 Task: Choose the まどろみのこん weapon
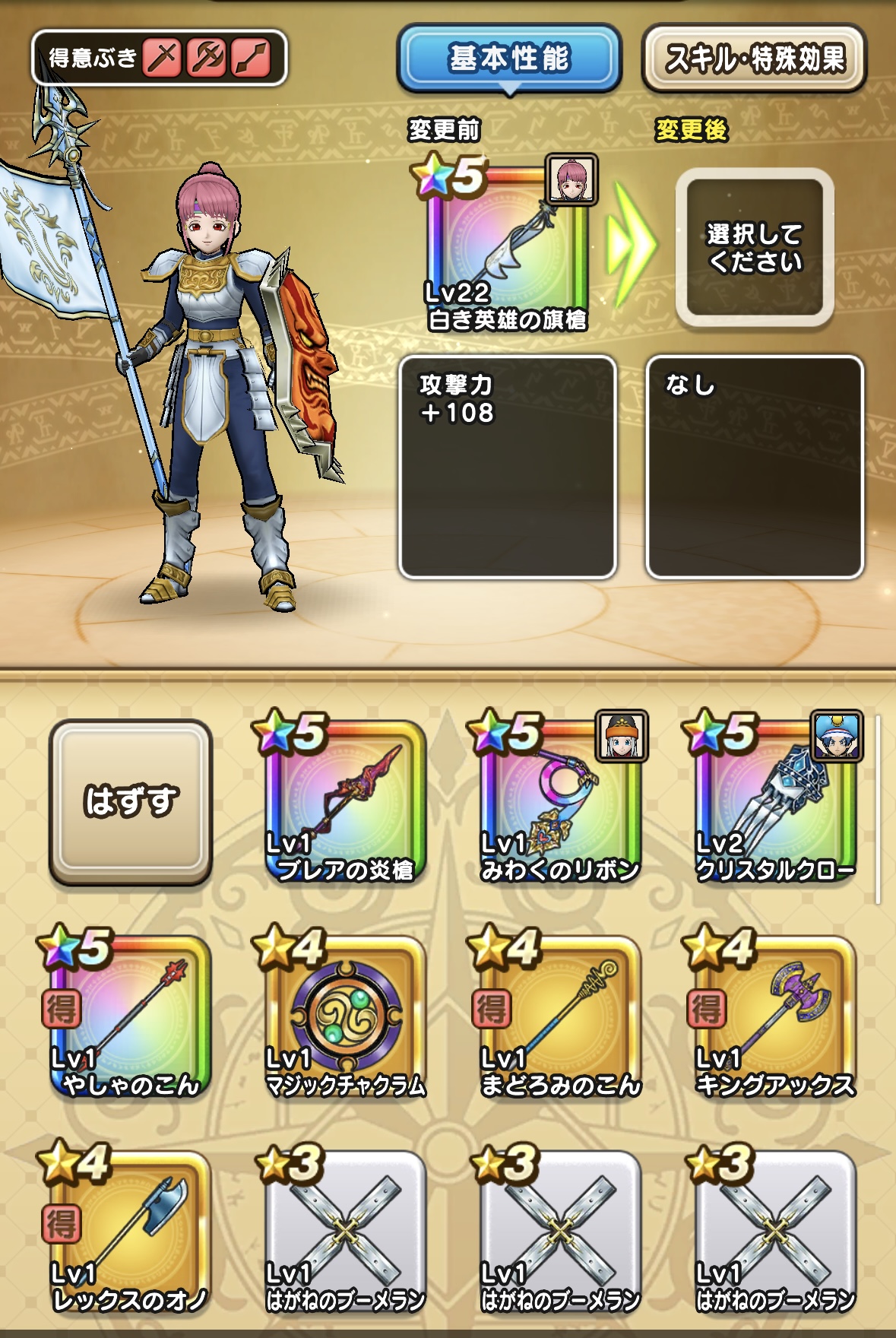pyautogui.click(x=560, y=1017)
